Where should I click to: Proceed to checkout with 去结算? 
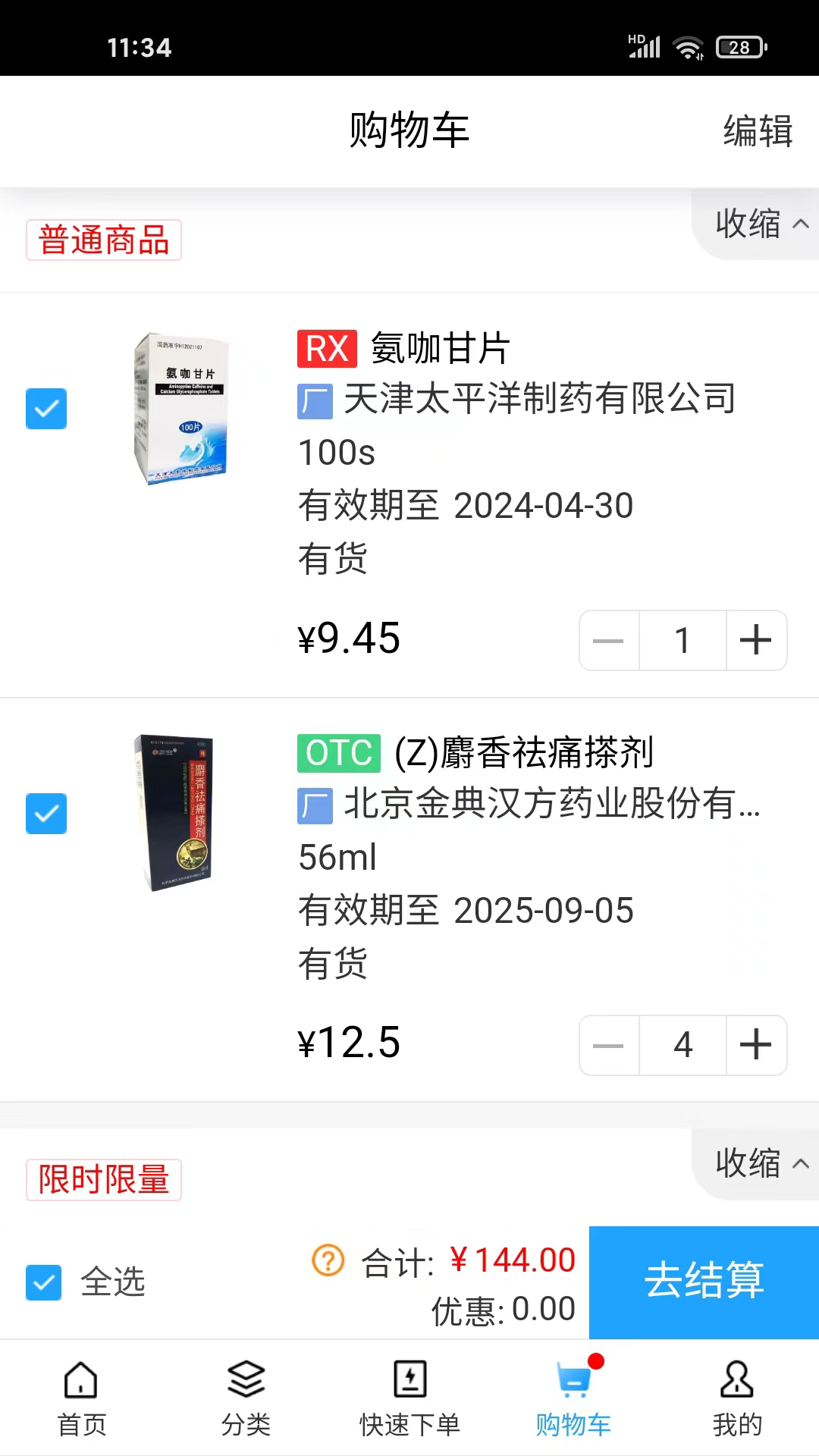704,1282
